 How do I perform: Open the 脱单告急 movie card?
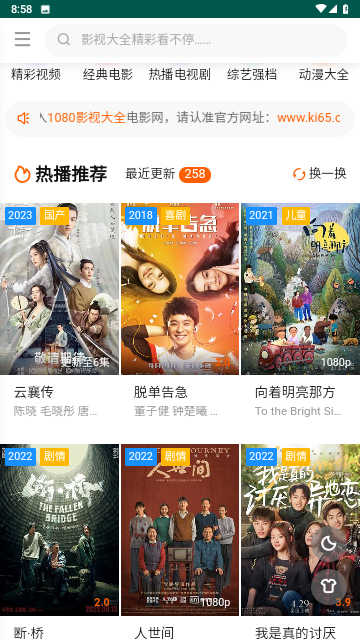tap(180, 310)
